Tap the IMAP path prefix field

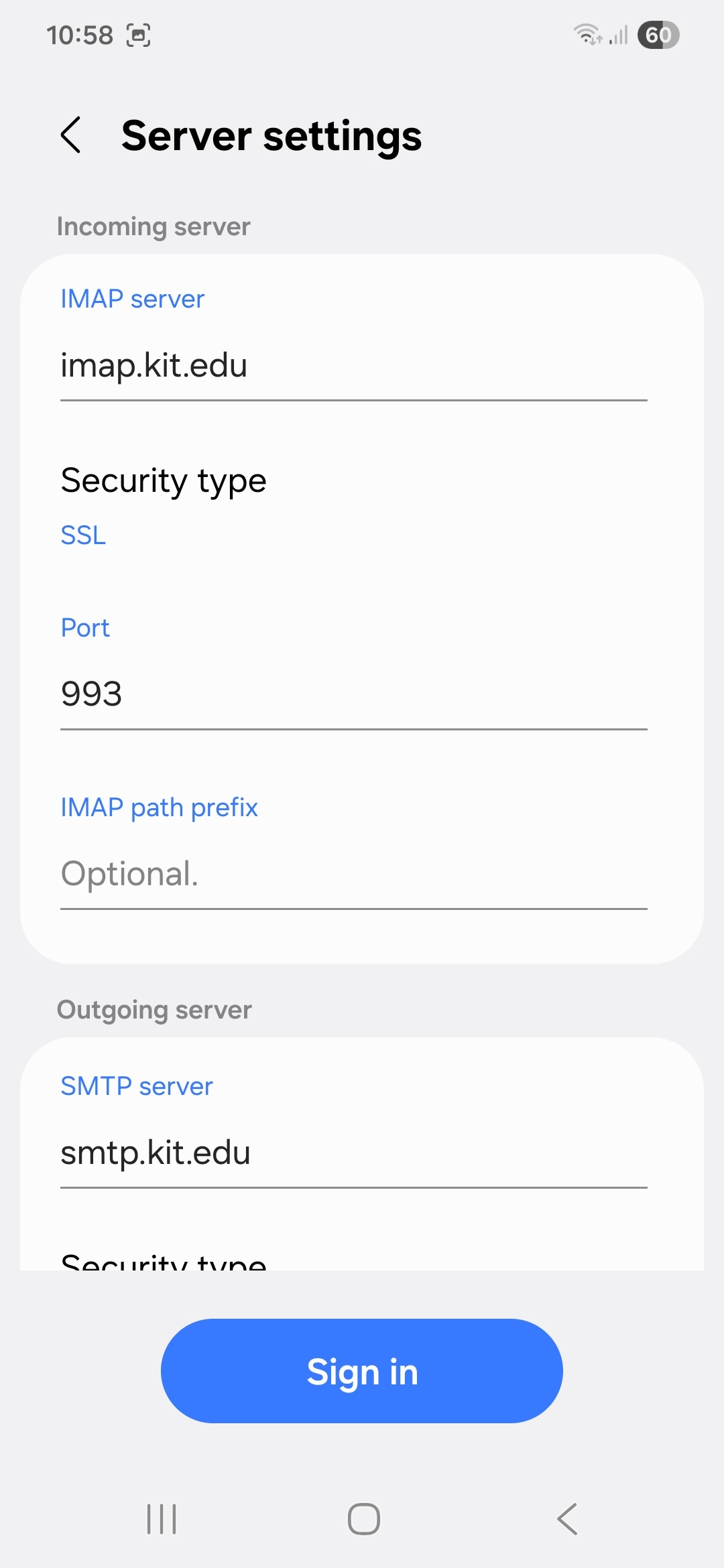(x=354, y=874)
